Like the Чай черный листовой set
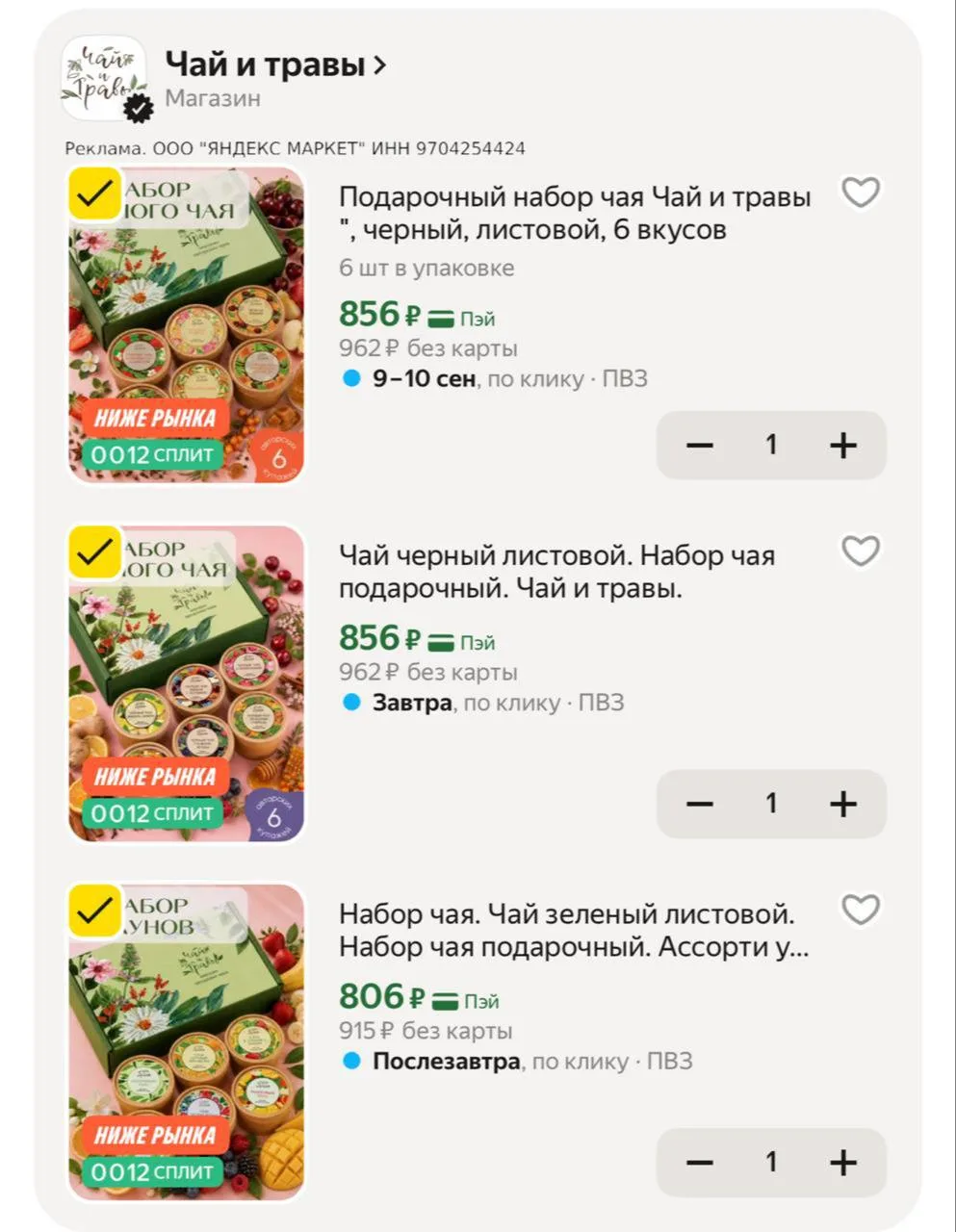This screenshot has width=956, height=1232. 861,552
